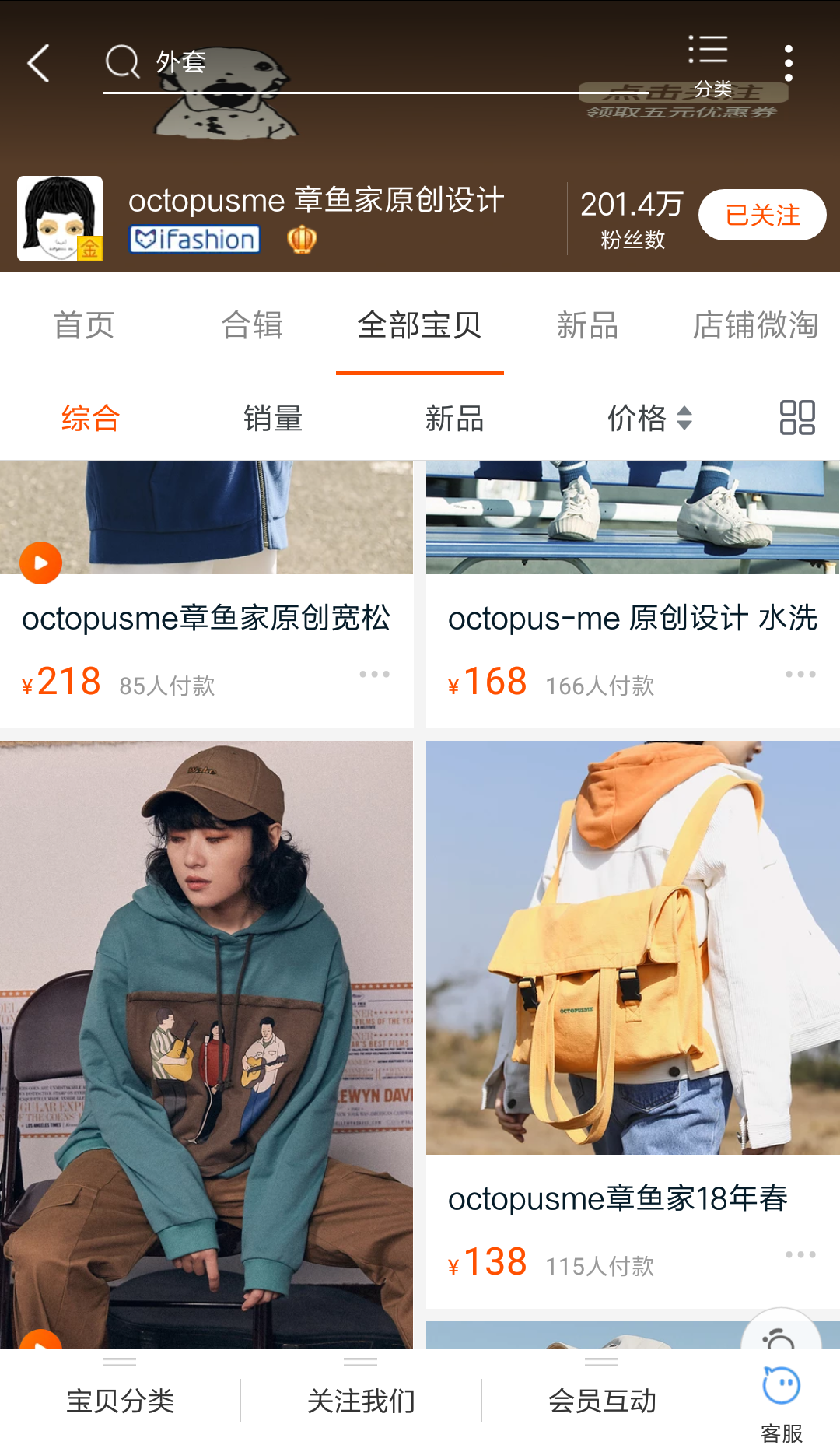Open the 宝贝分类 bottom menu

tap(120, 1401)
